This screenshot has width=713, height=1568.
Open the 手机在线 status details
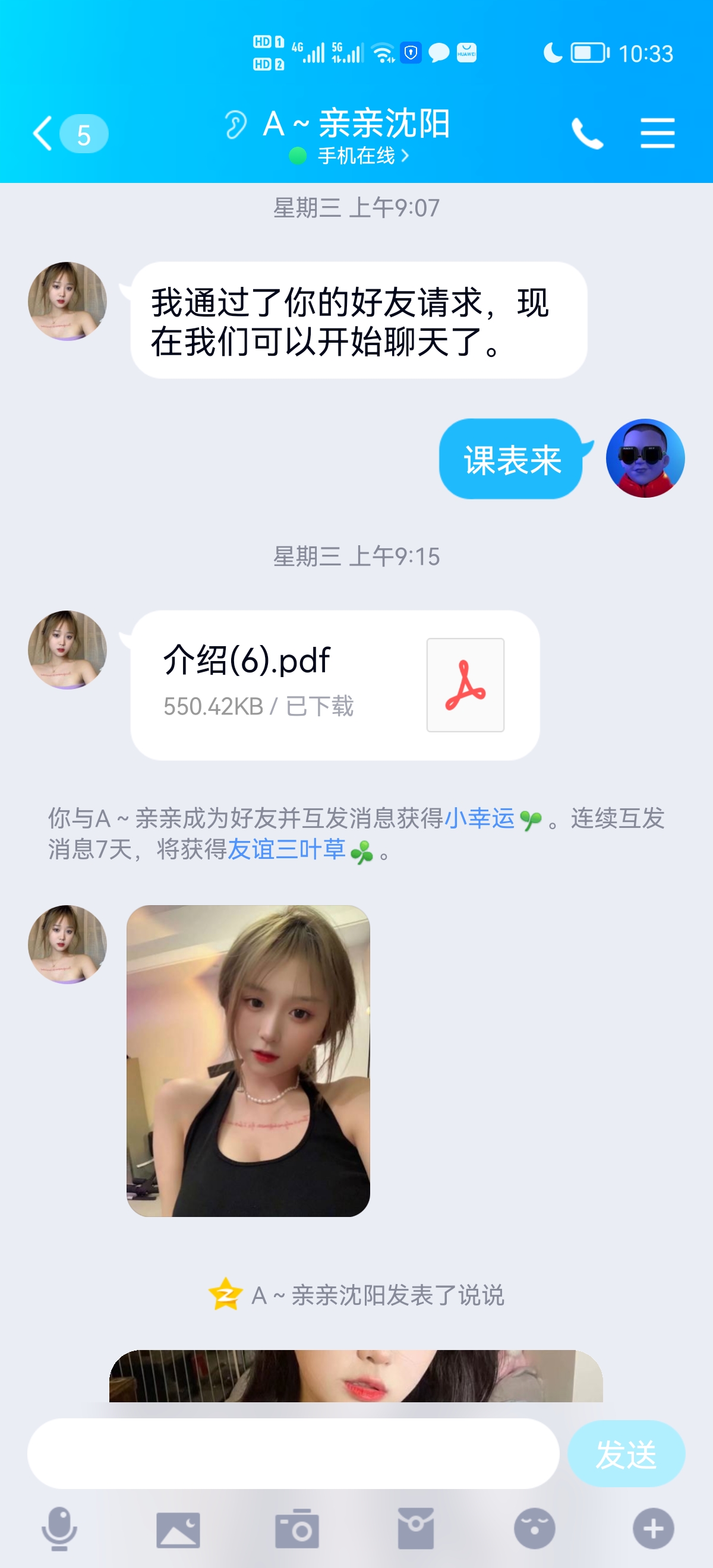[356, 156]
